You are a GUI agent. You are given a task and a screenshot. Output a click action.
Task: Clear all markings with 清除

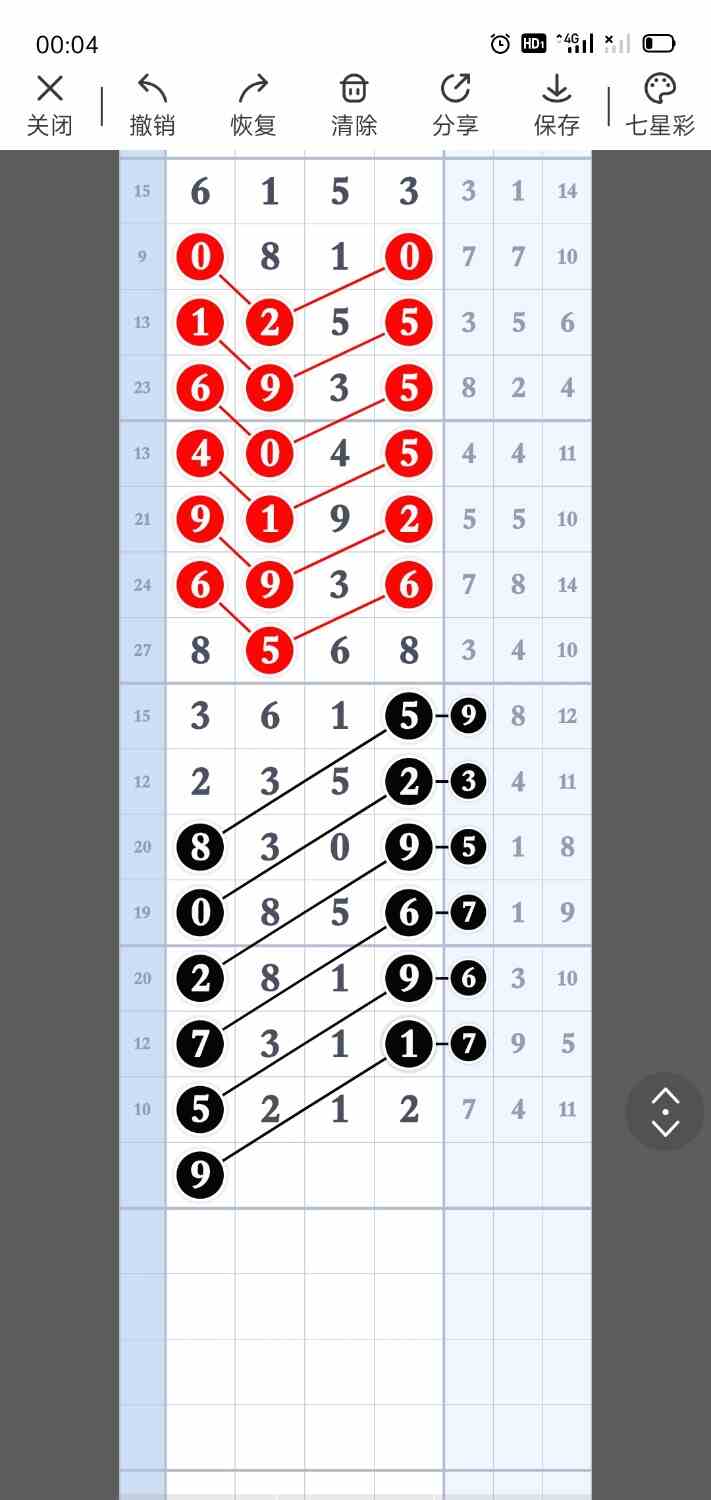[x=354, y=105]
